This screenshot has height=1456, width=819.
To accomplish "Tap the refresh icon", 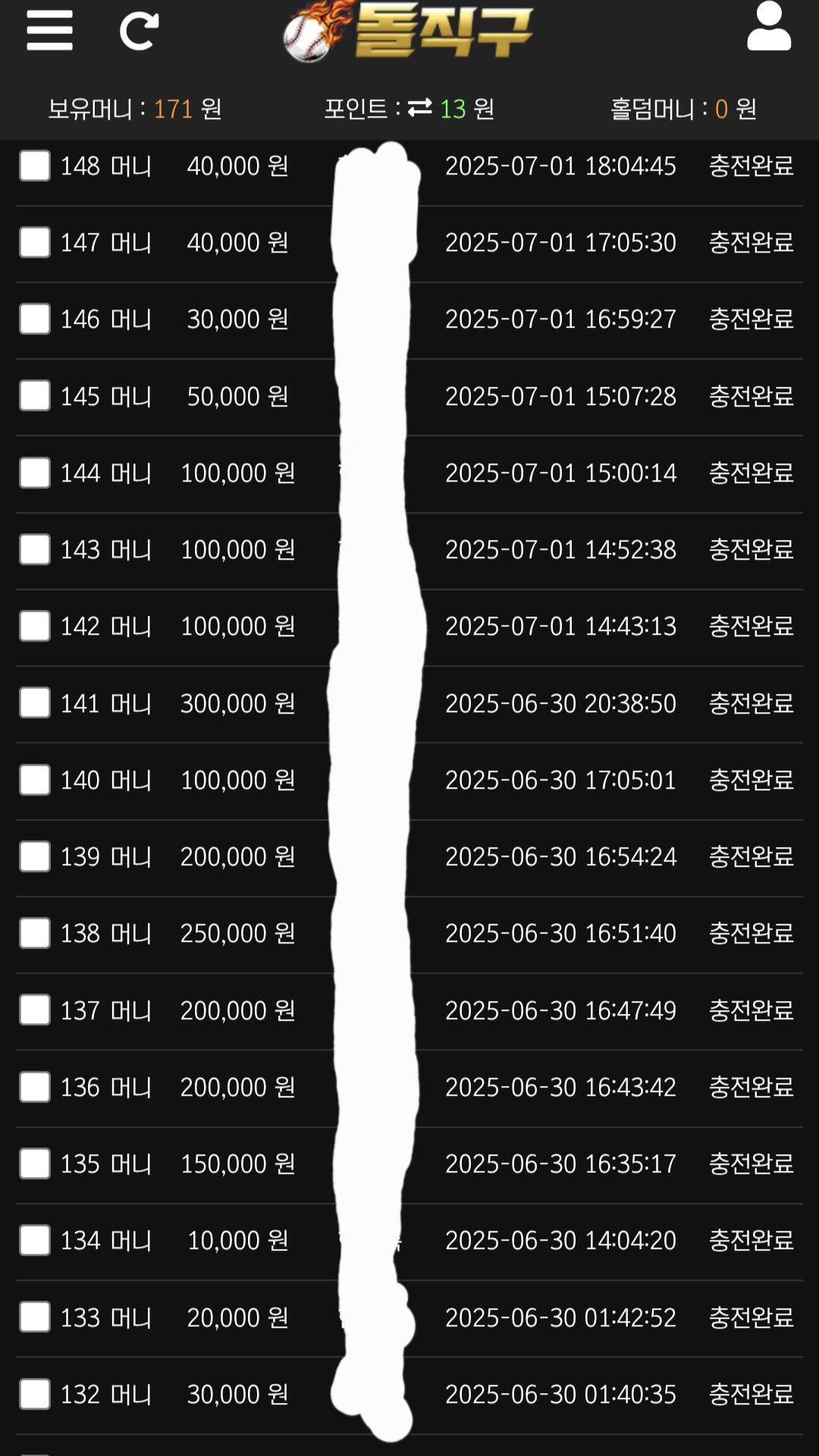I will pos(139,31).
